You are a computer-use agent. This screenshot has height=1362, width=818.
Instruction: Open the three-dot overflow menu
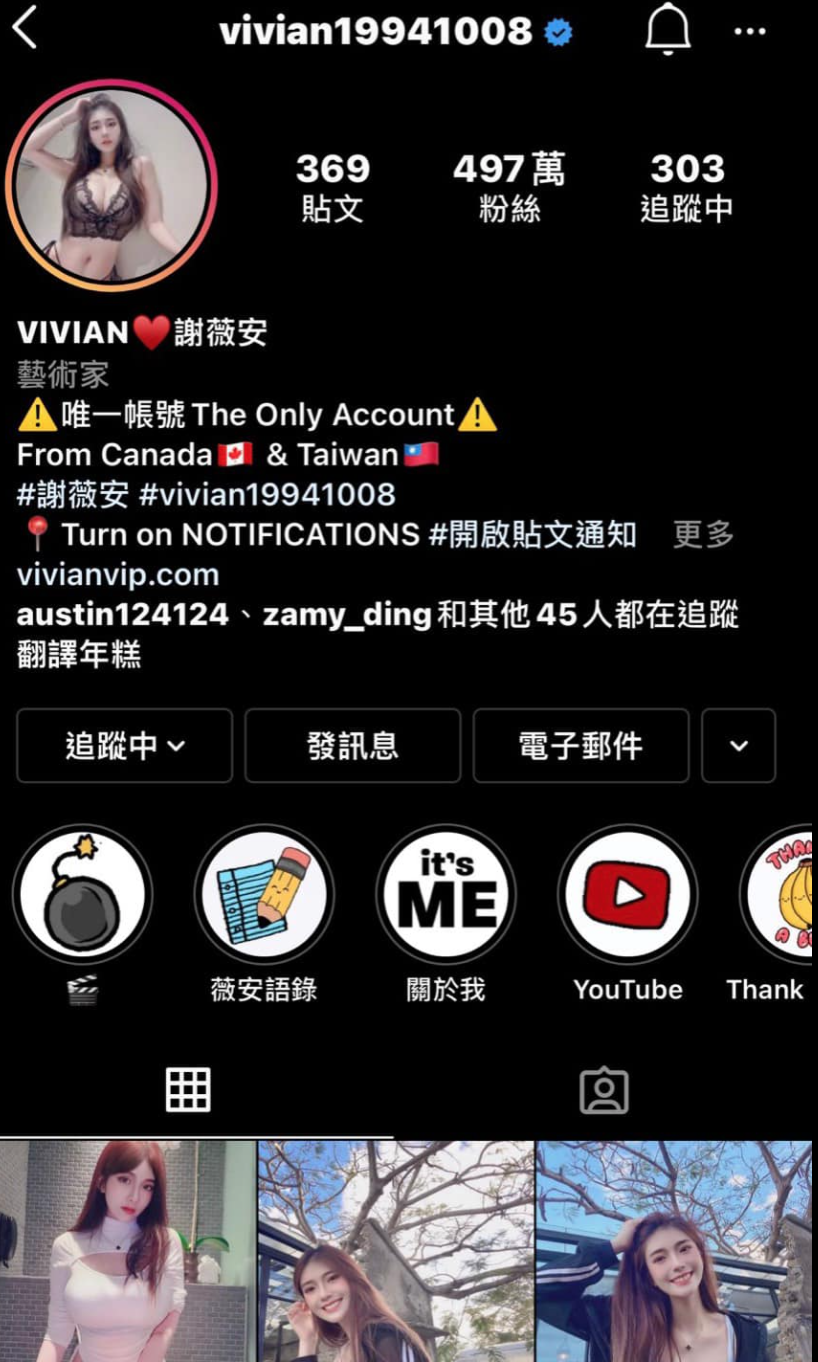click(749, 32)
